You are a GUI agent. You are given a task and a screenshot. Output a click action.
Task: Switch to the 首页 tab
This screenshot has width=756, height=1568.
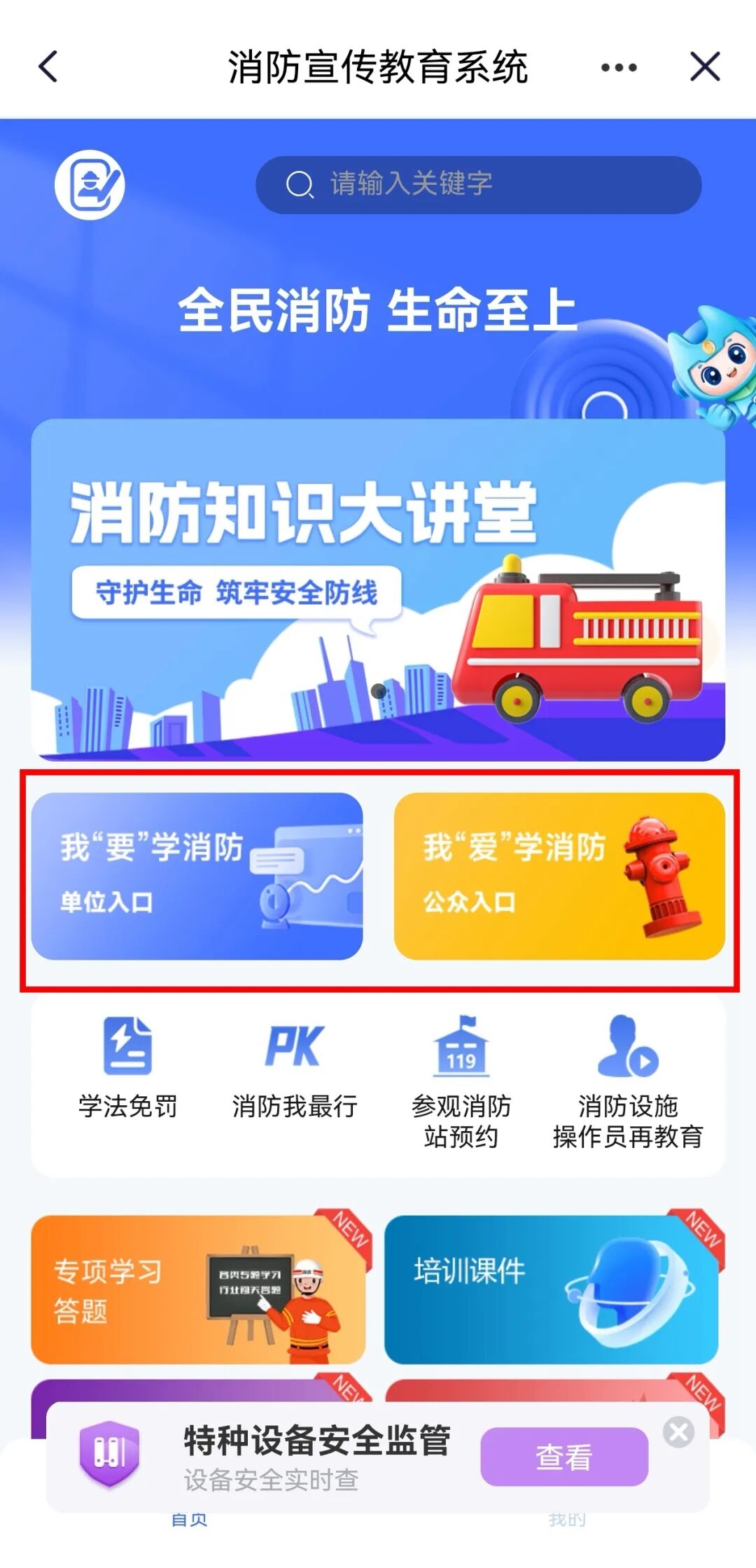(189, 1519)
